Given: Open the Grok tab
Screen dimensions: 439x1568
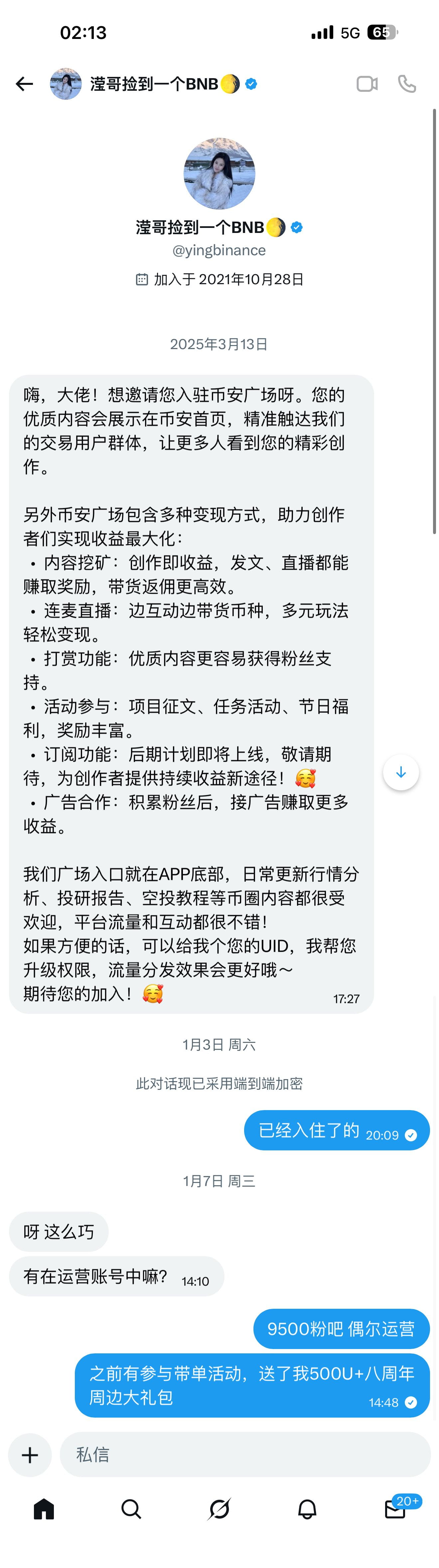Looking at the screenshot, I should 219,1509.
